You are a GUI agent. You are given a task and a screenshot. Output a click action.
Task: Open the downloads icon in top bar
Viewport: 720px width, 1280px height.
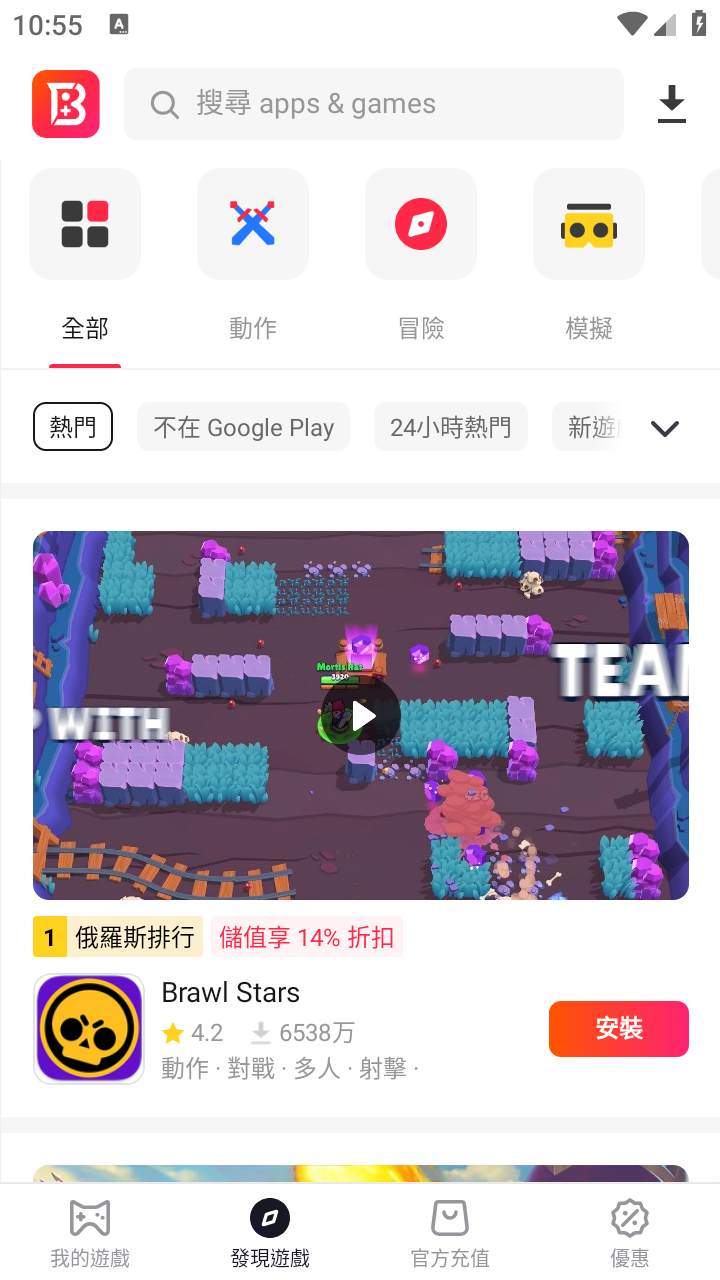pos(671,104)
